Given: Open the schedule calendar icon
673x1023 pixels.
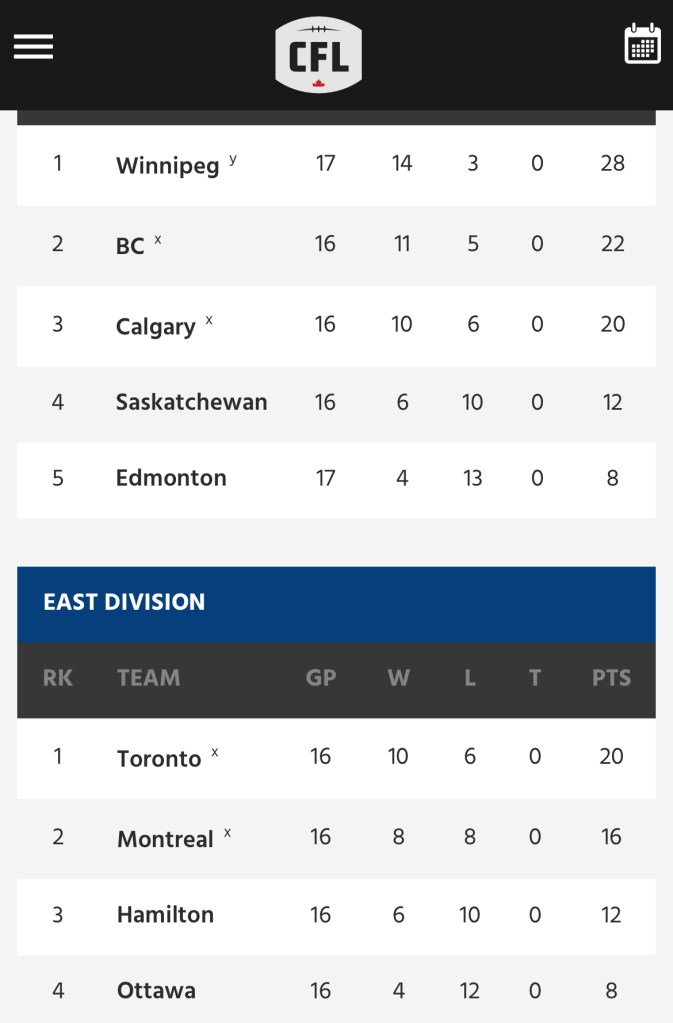Looking at the screenshot, I should (x=642, y=45).
